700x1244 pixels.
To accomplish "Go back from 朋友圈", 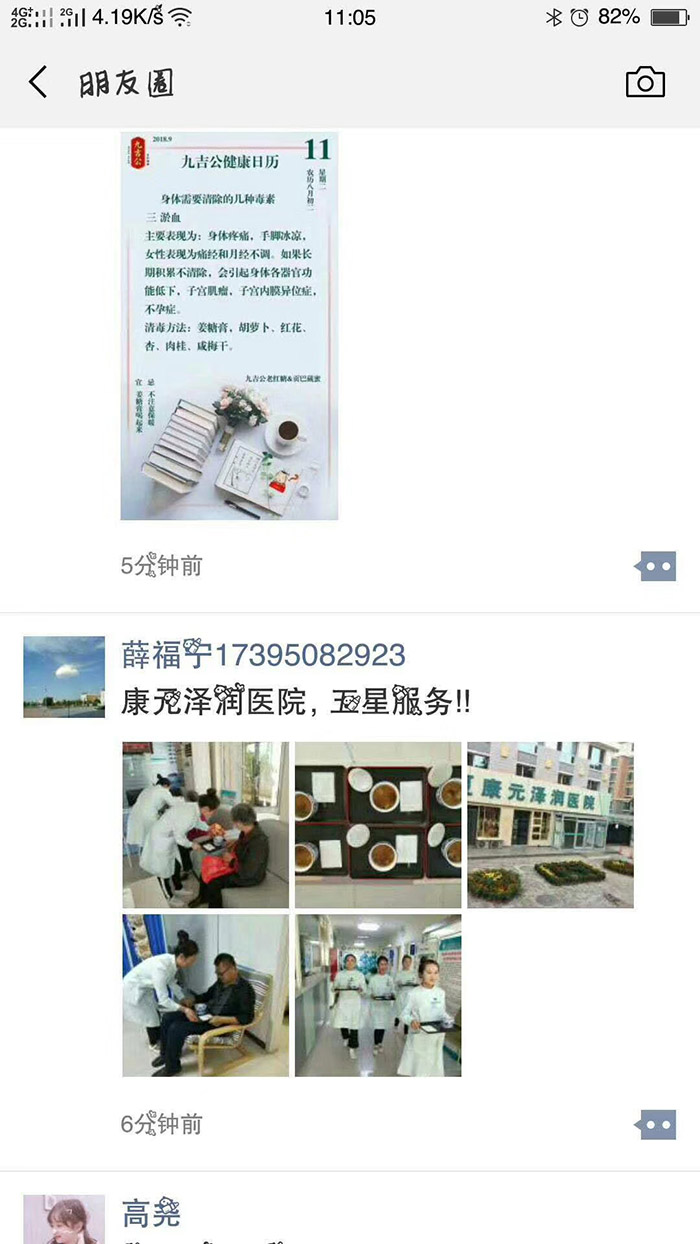I will 38,82.
